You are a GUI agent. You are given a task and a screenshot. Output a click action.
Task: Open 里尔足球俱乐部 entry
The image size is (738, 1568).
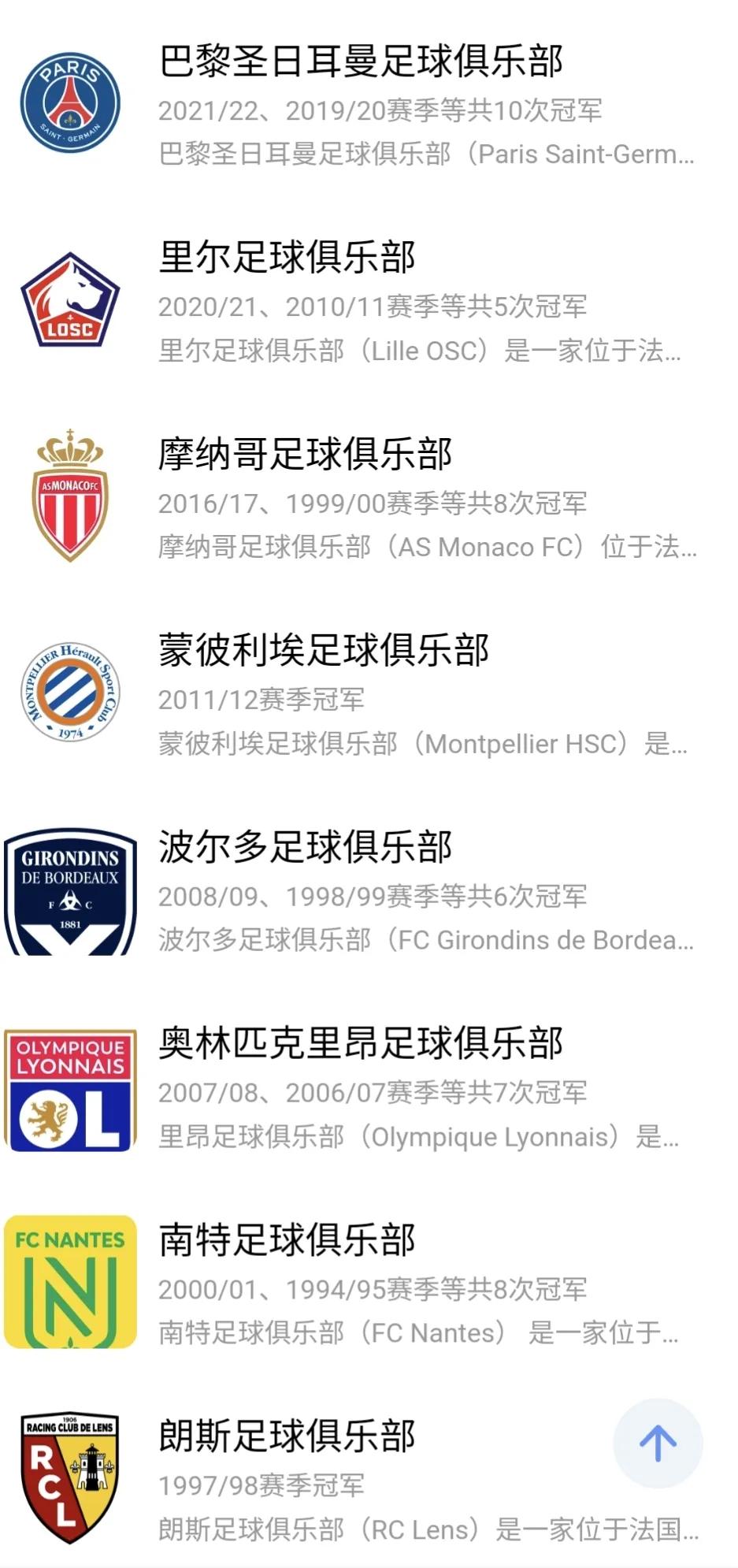point(287,258)
